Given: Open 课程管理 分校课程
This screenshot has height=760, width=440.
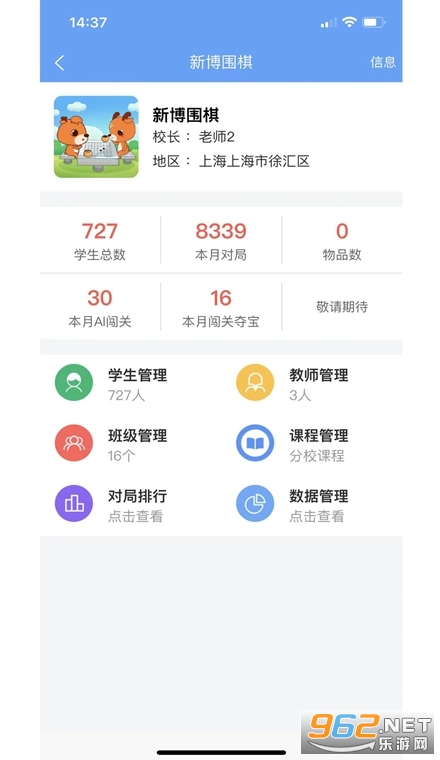Looking at the screenshot, I should click(x=292, y=443).
